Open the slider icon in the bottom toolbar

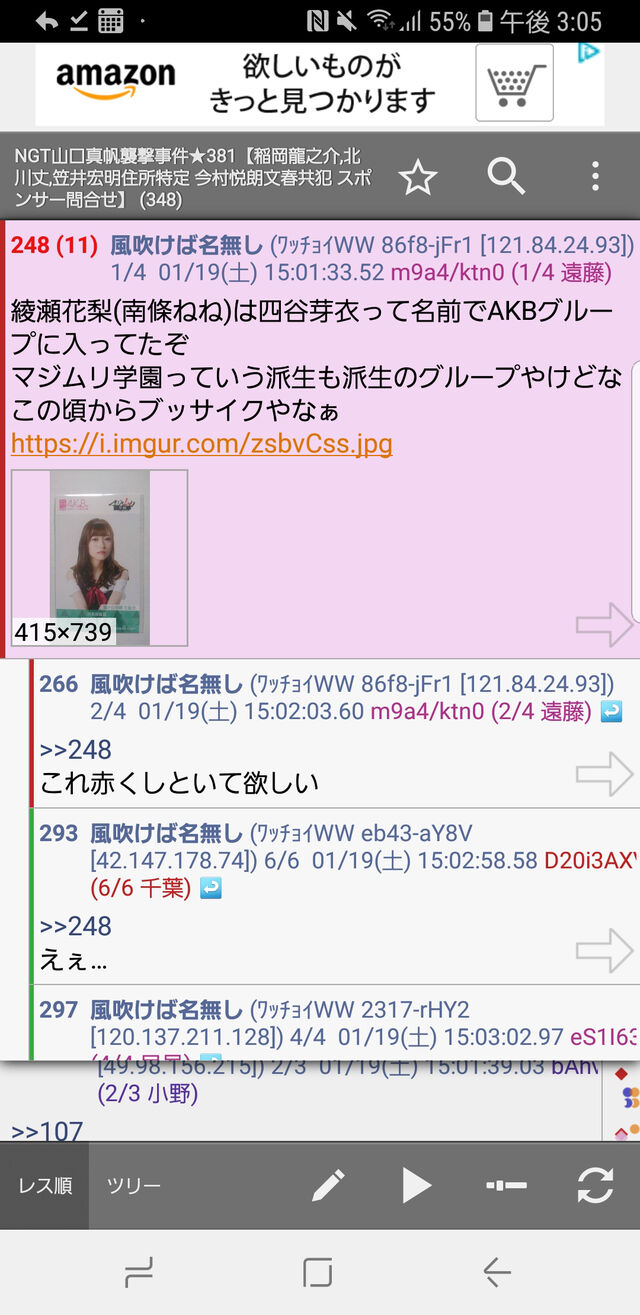click(x=506, y=1186)
